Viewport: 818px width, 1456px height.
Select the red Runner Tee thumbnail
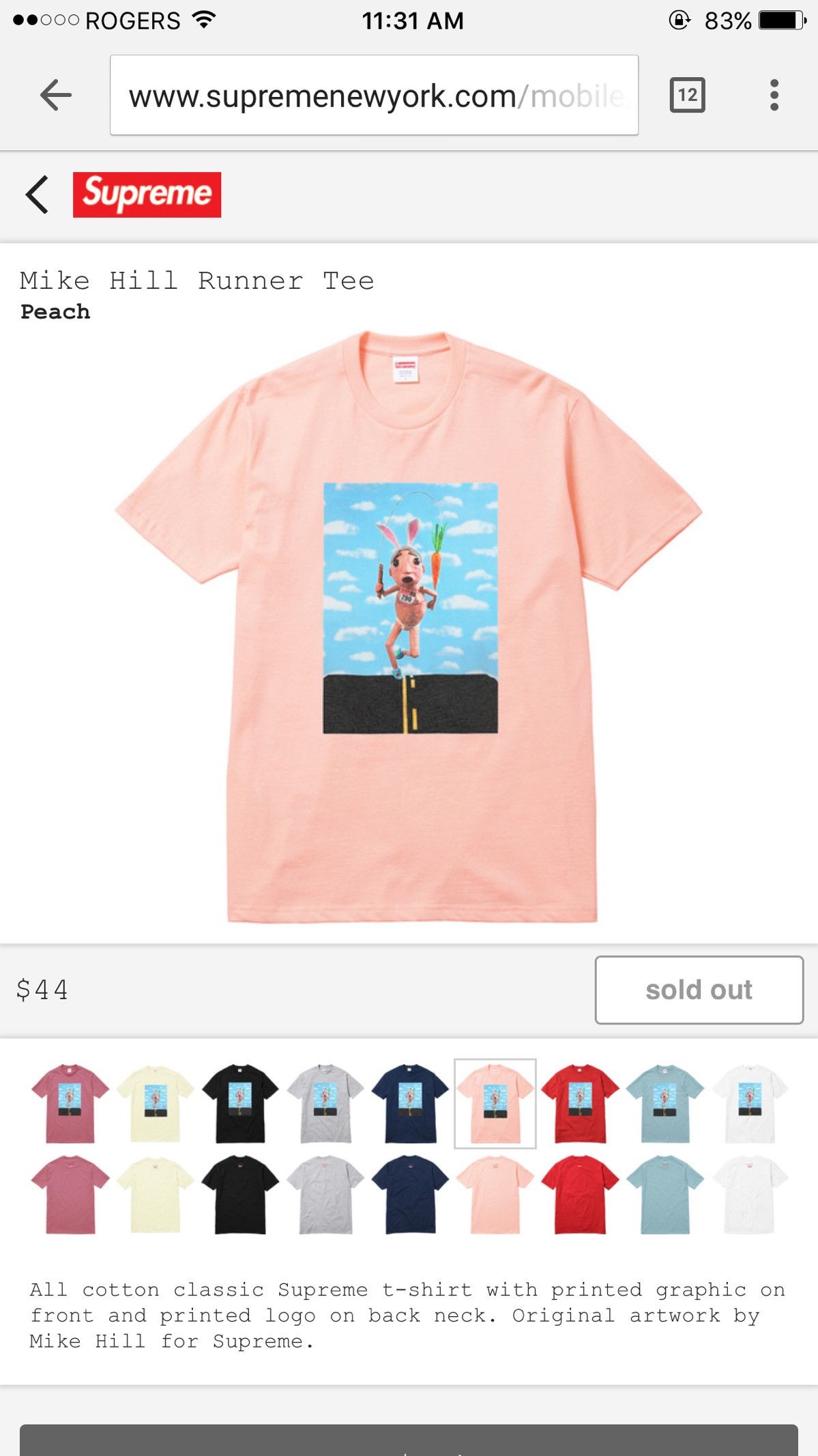click(580, 1103)
